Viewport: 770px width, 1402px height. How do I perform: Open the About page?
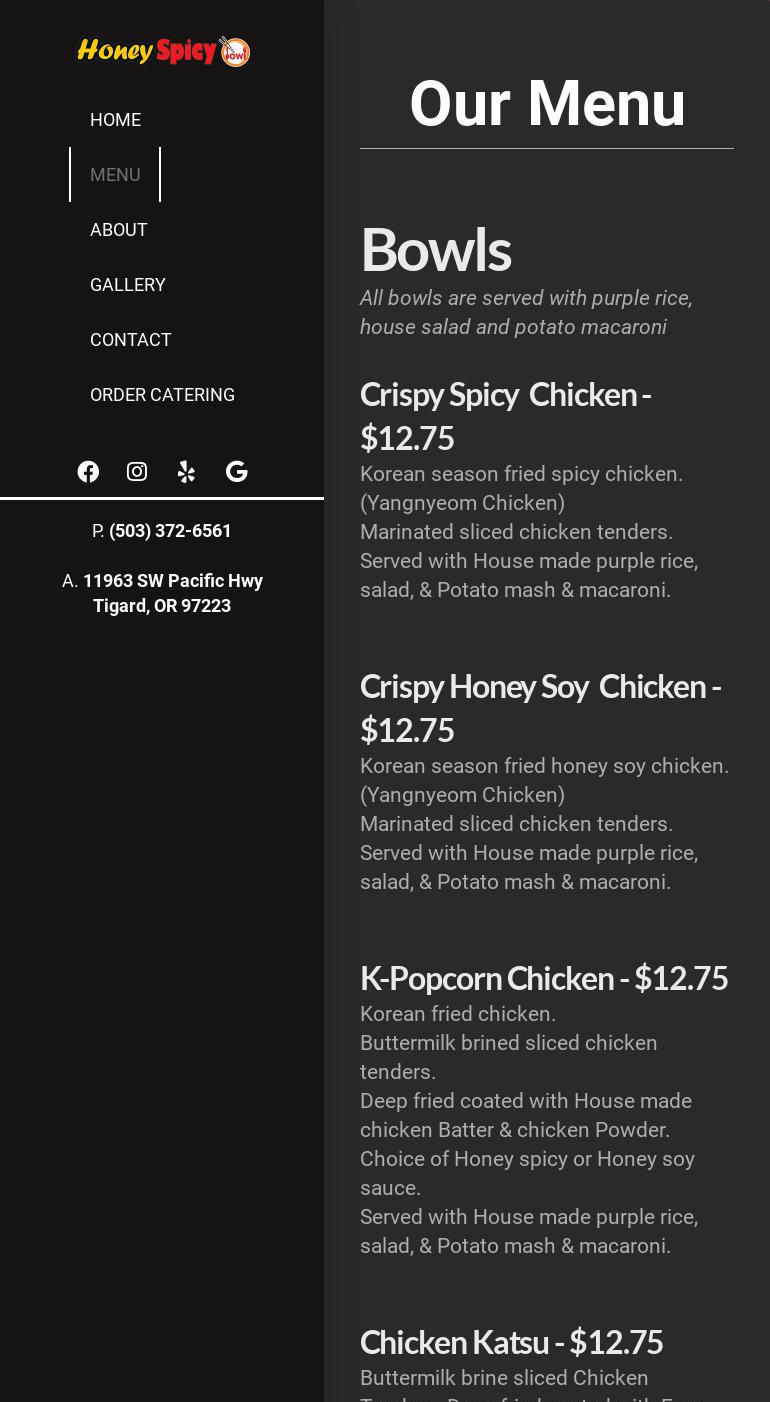(x=119, y=230)
